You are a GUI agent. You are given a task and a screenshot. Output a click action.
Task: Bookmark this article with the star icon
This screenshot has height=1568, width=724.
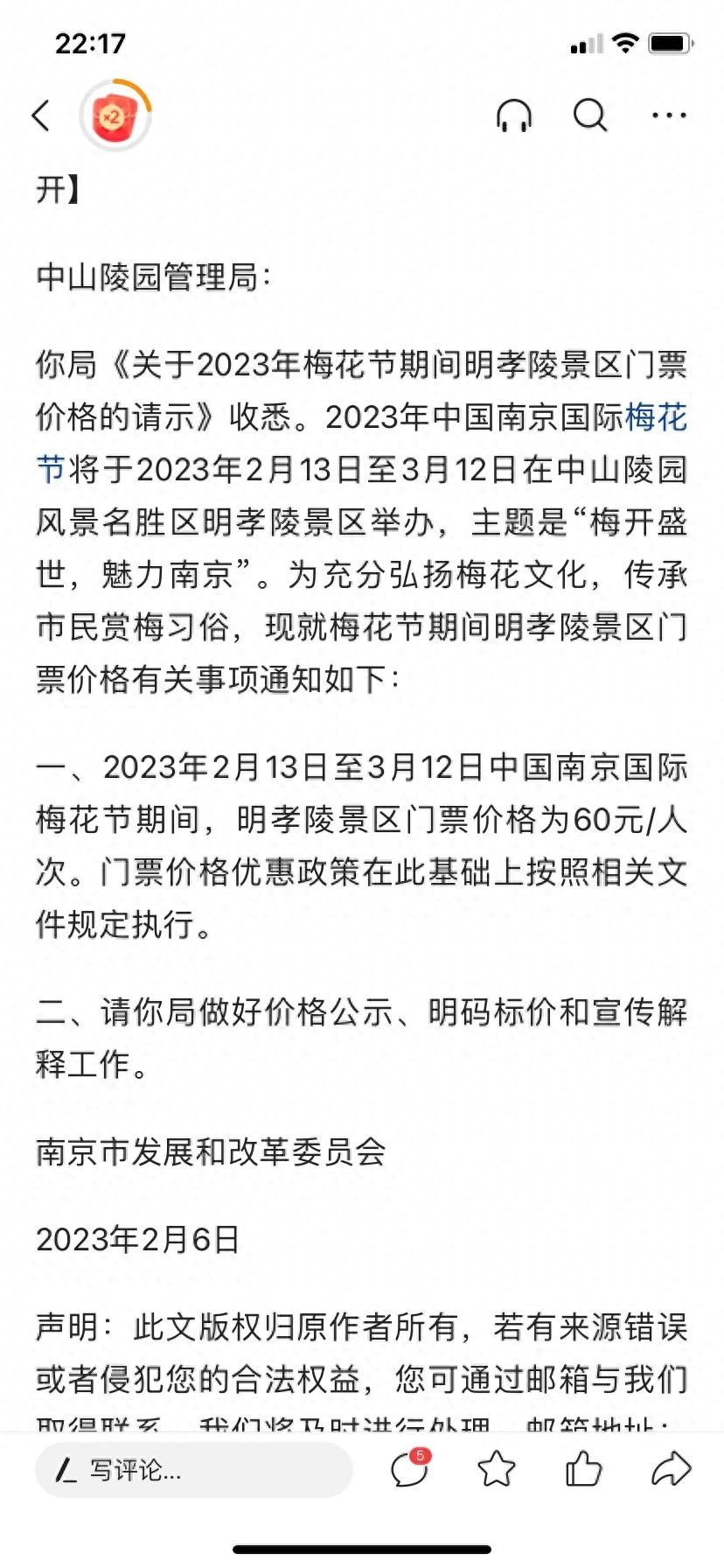tap(497, 1468)
